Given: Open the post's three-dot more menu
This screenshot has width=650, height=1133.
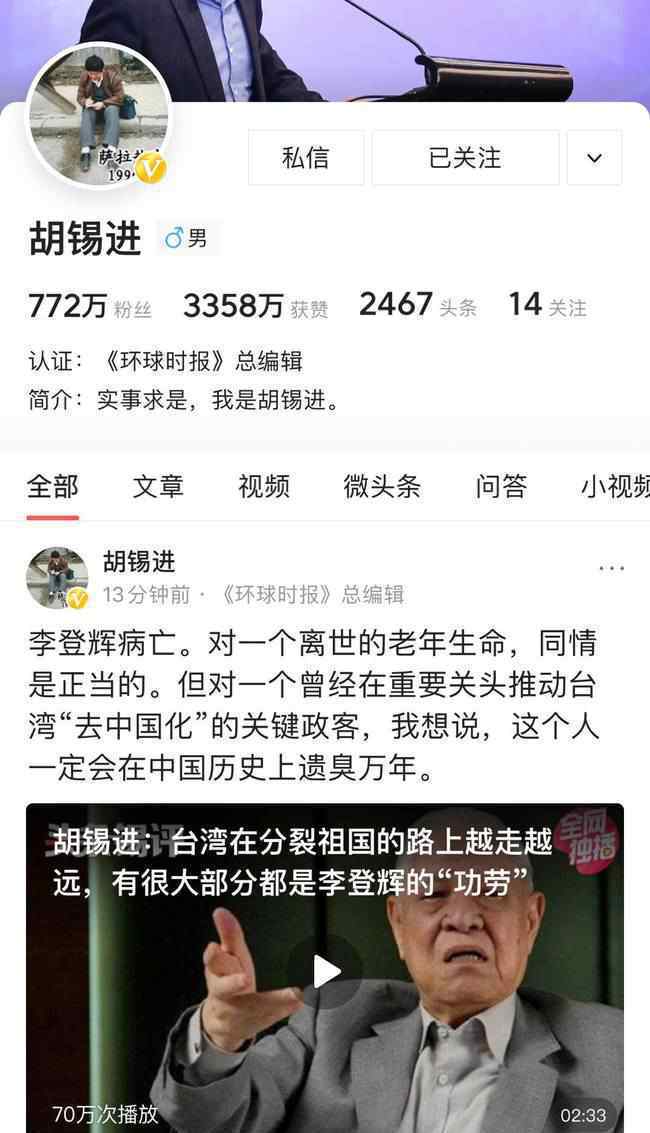Looking at the screenshot, I should [x=611, y=568].
